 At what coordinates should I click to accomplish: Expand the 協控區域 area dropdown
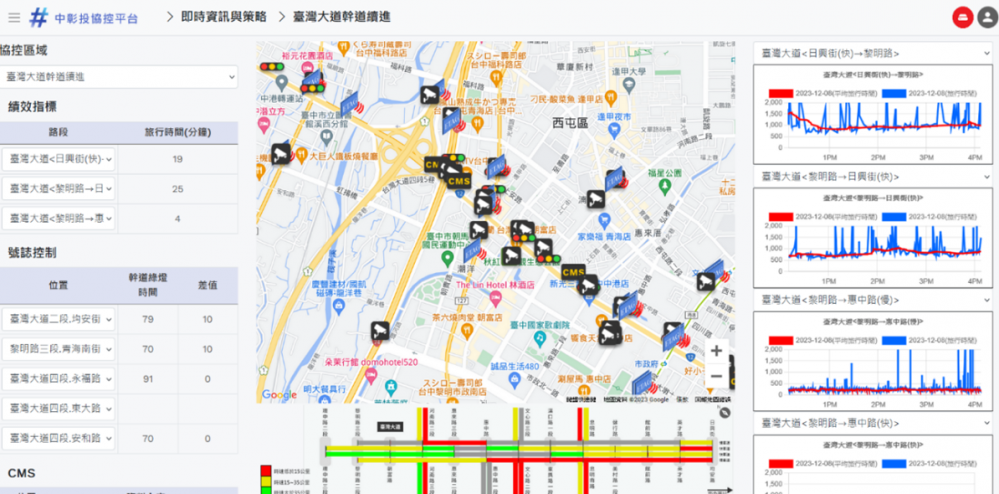point(118,77)
